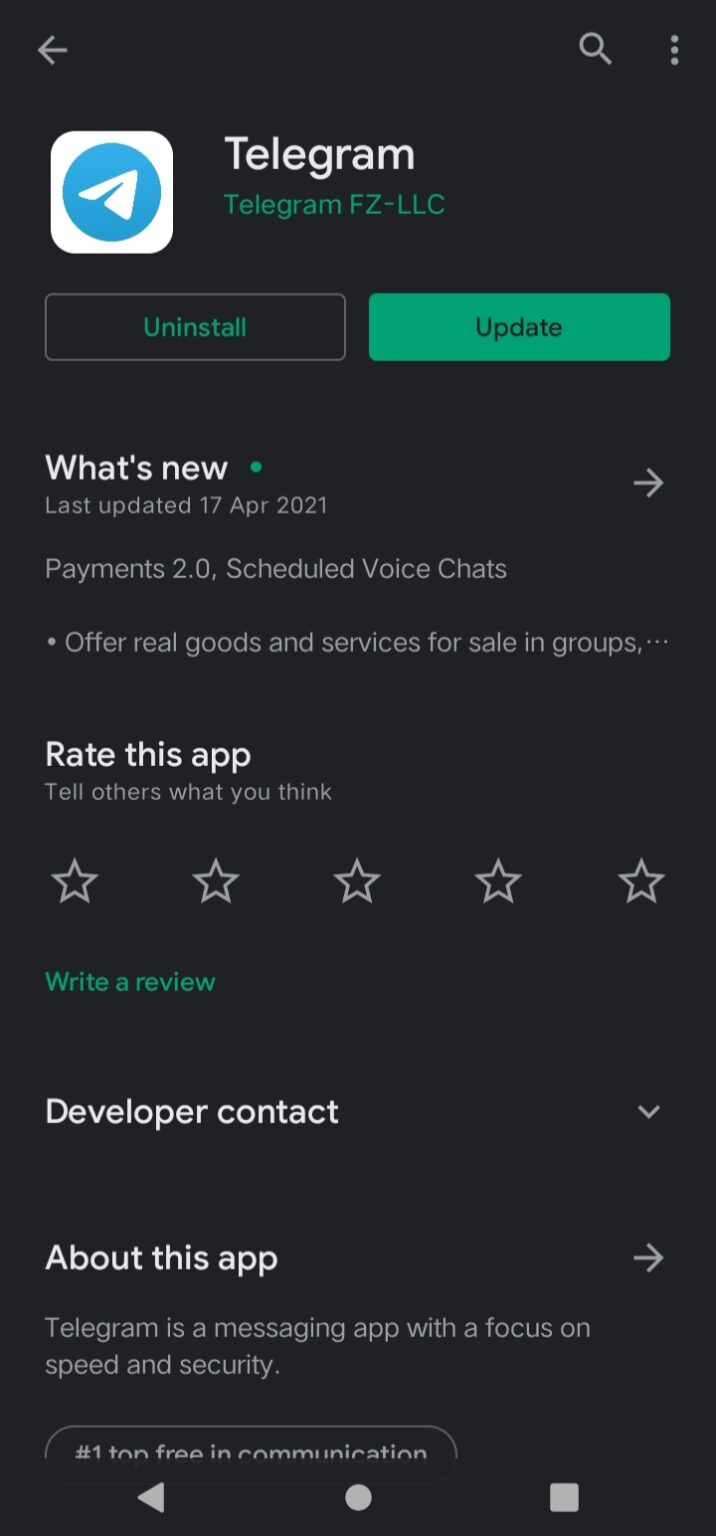The height and width of the screenshot is (1536, 716).
Task: Tap Write a review
Action: (130, 982)
